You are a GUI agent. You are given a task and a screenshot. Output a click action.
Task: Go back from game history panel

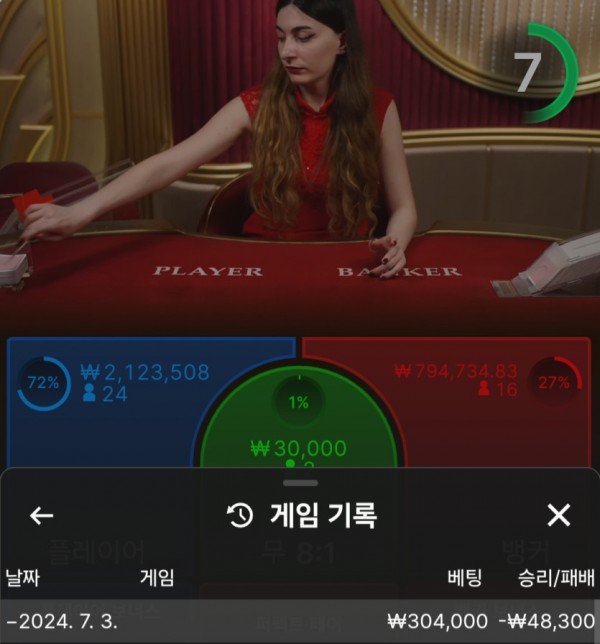pyautogui.click(x=41, y=516)
